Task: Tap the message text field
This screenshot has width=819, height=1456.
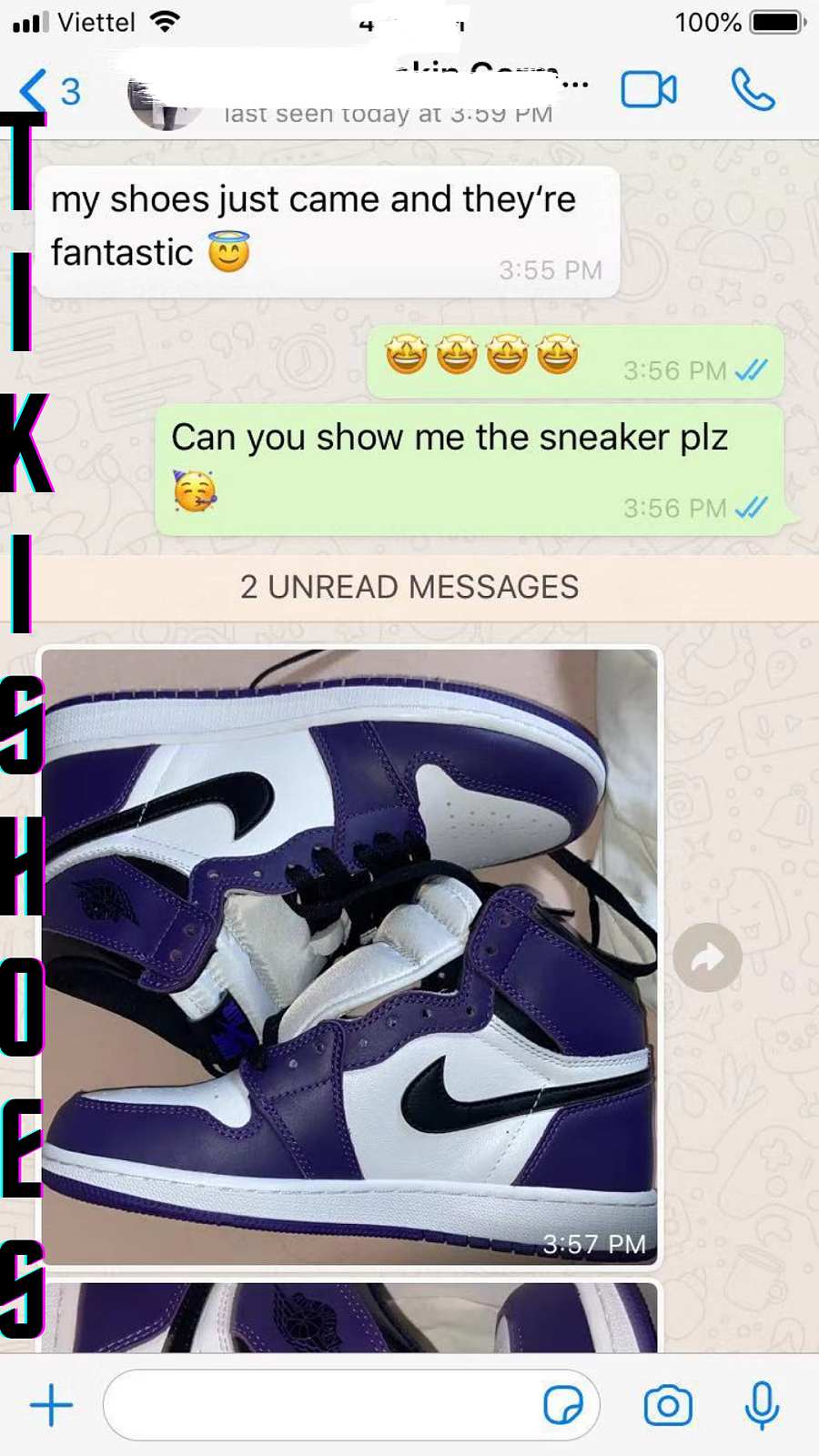Action: (x=318, y=1405)
